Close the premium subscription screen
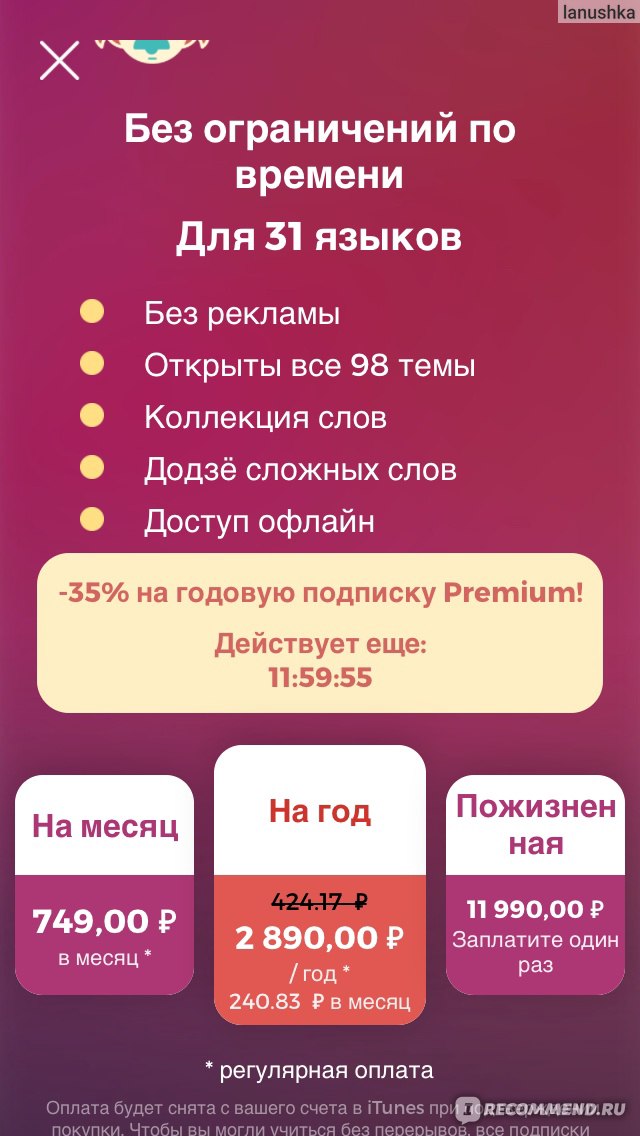This screenshot has height=1136, width=640. 59,61
